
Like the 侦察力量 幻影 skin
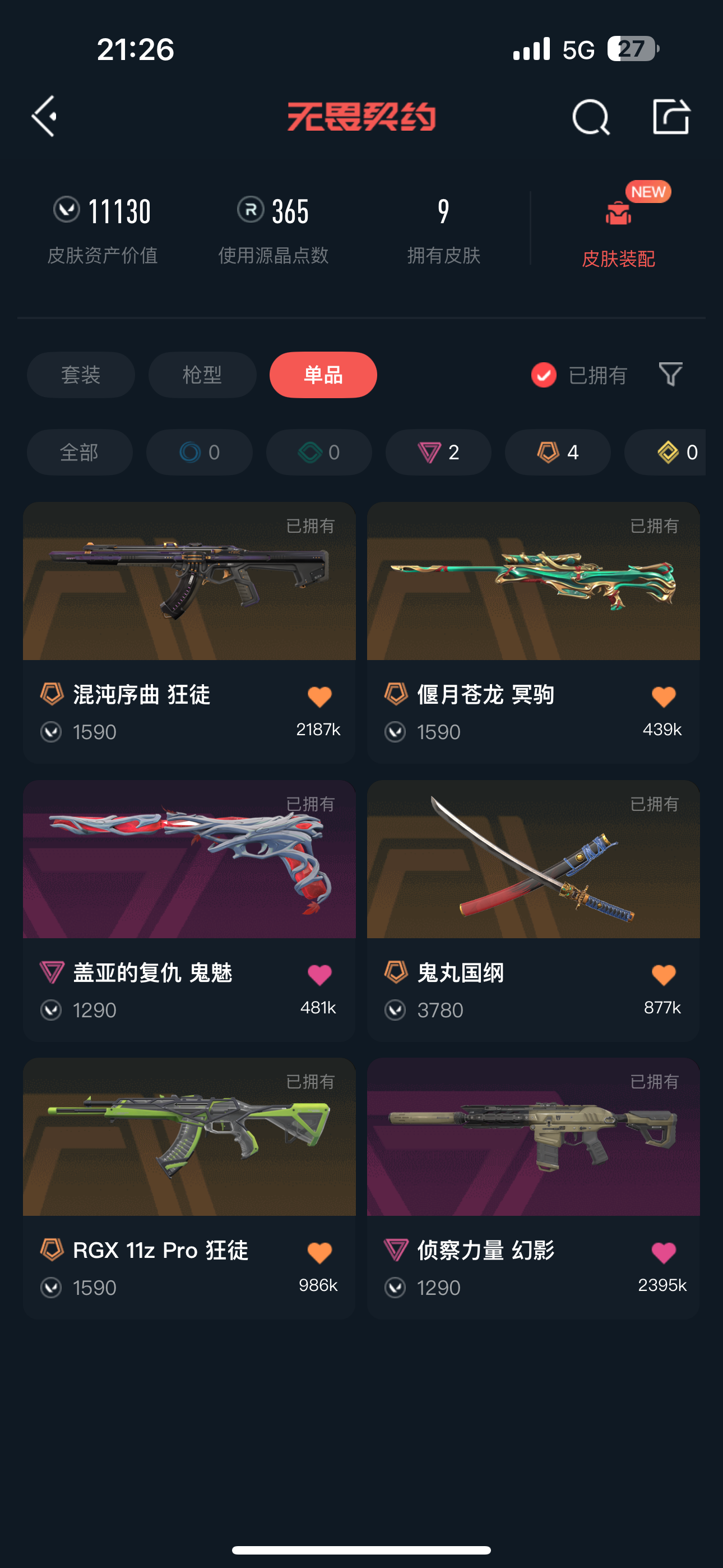pyautogui.click(x=664, y=1252)
